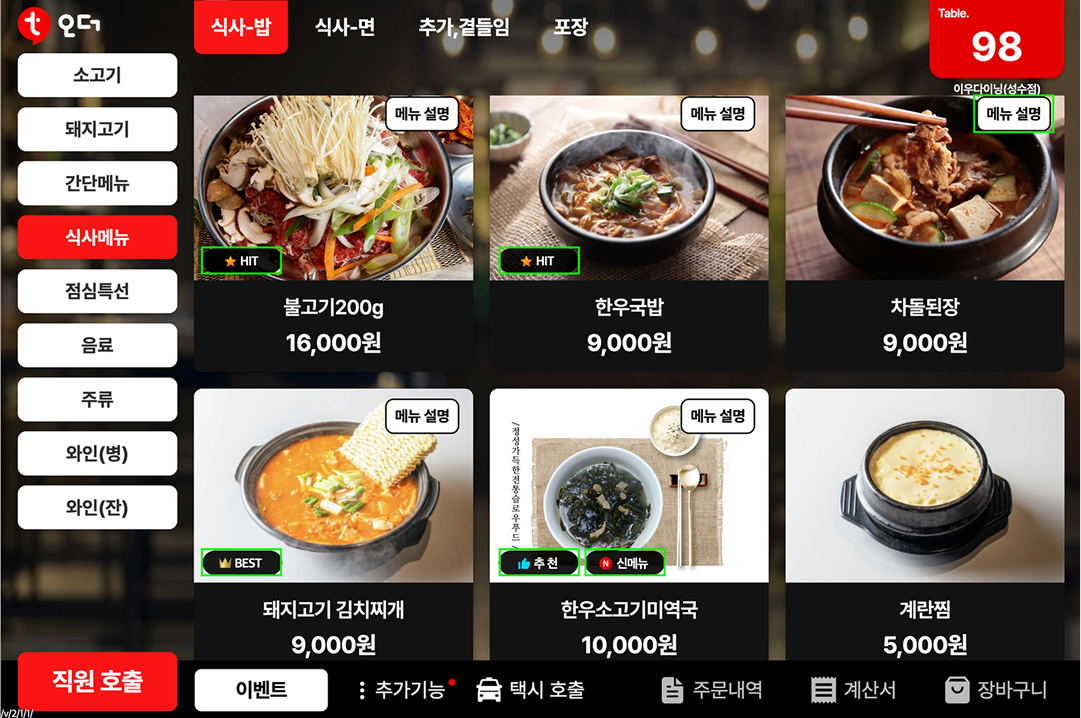Select the 포장 tab

coord(571,27)
